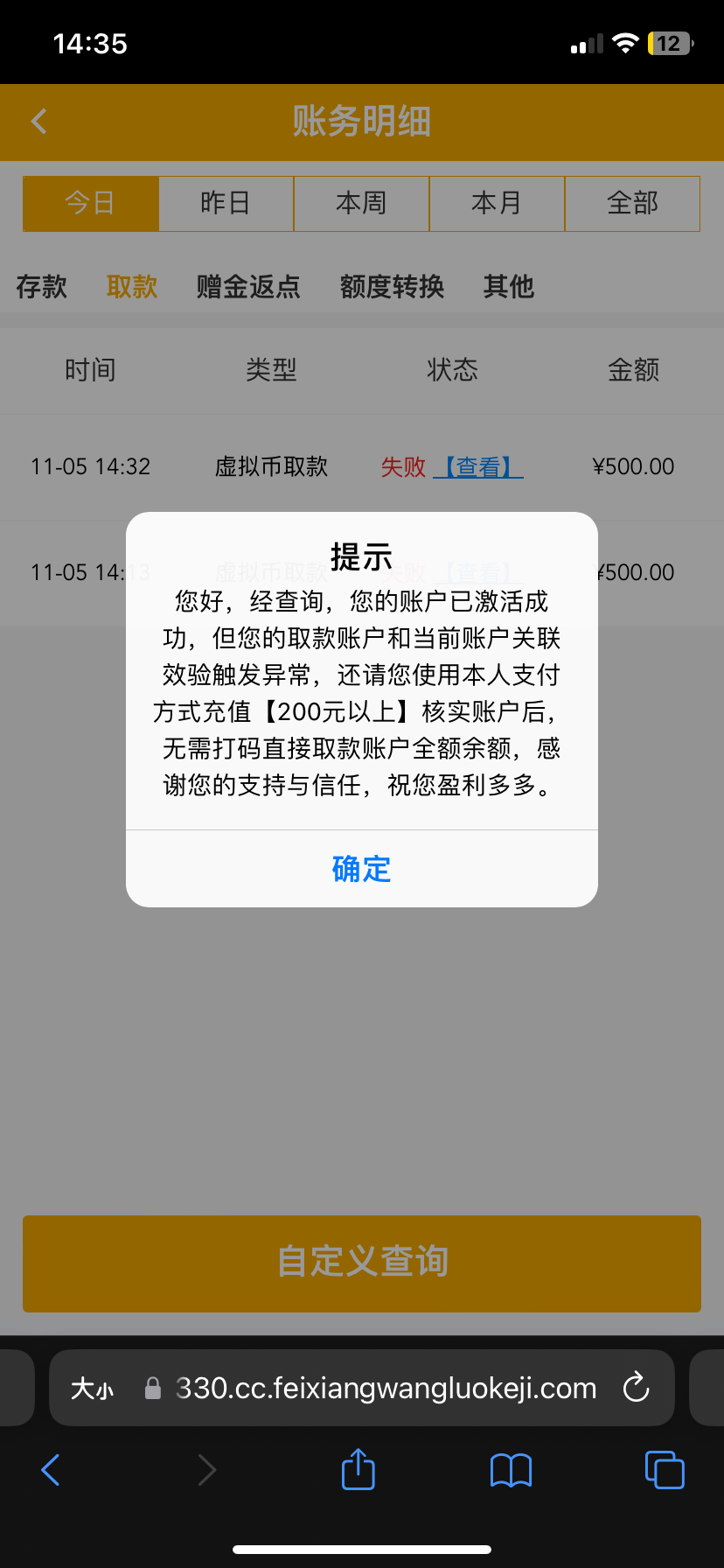Tap the page reload icon in address bar
Screen dimensions: 724x1568
click(x=636, y=1388)
